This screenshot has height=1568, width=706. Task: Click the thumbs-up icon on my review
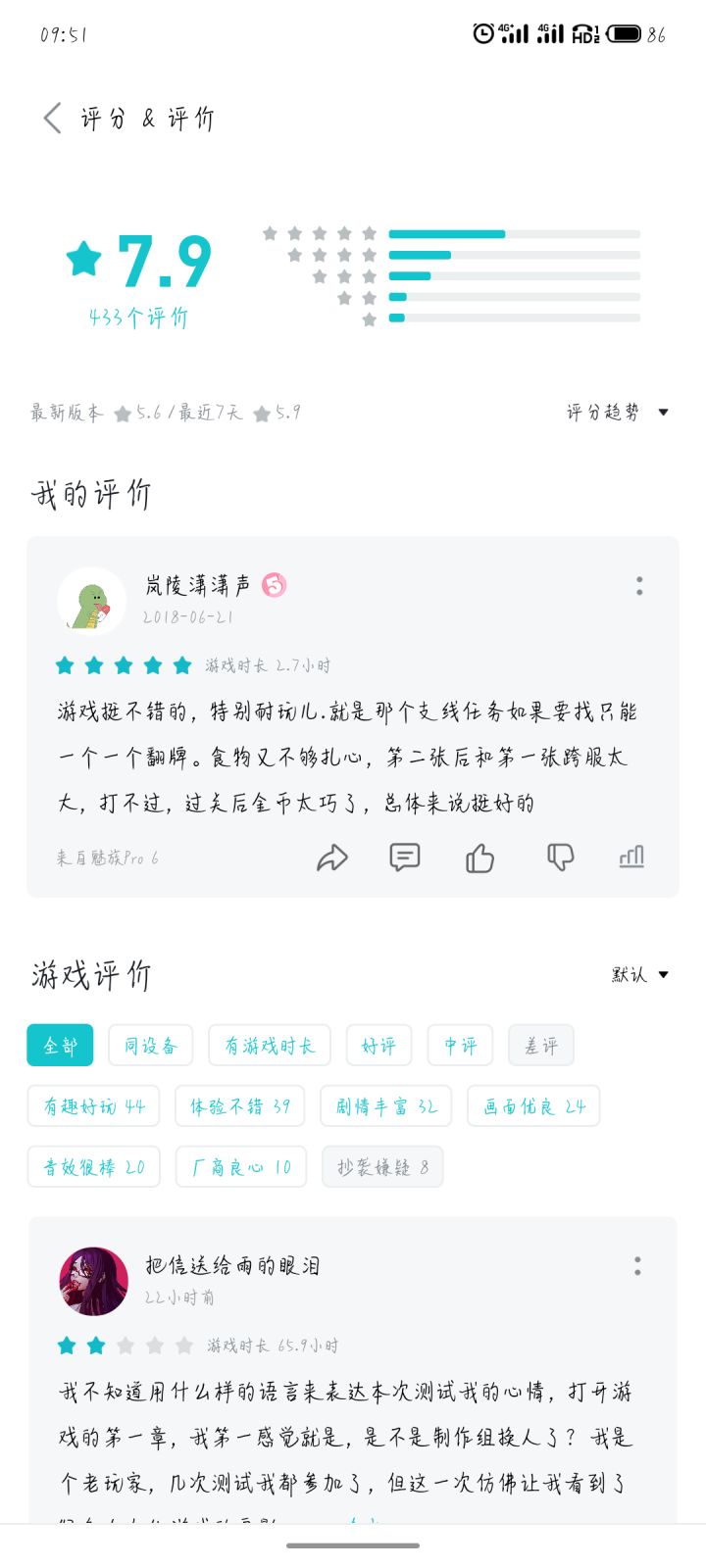479,857
